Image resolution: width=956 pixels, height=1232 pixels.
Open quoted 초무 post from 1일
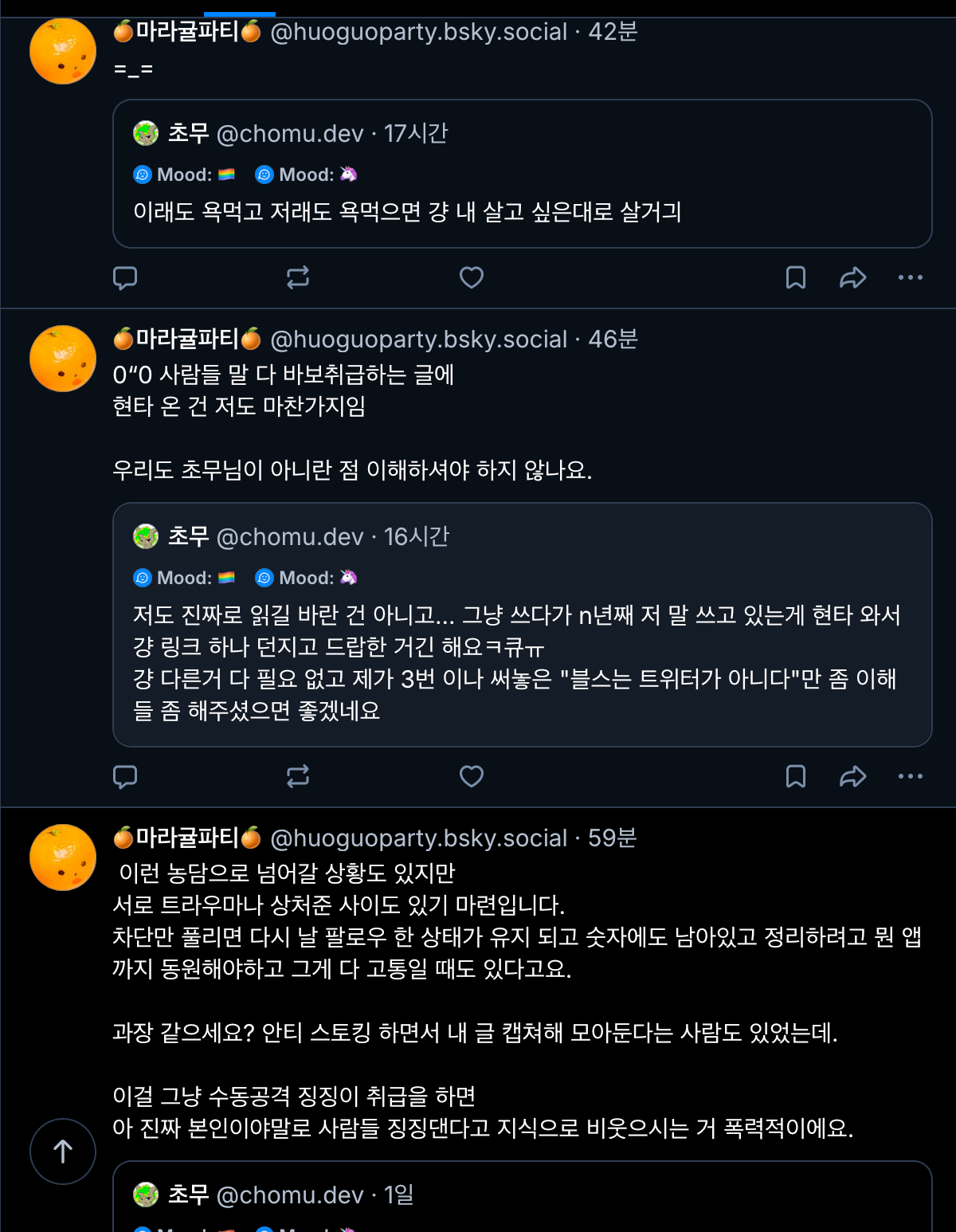522,1195
